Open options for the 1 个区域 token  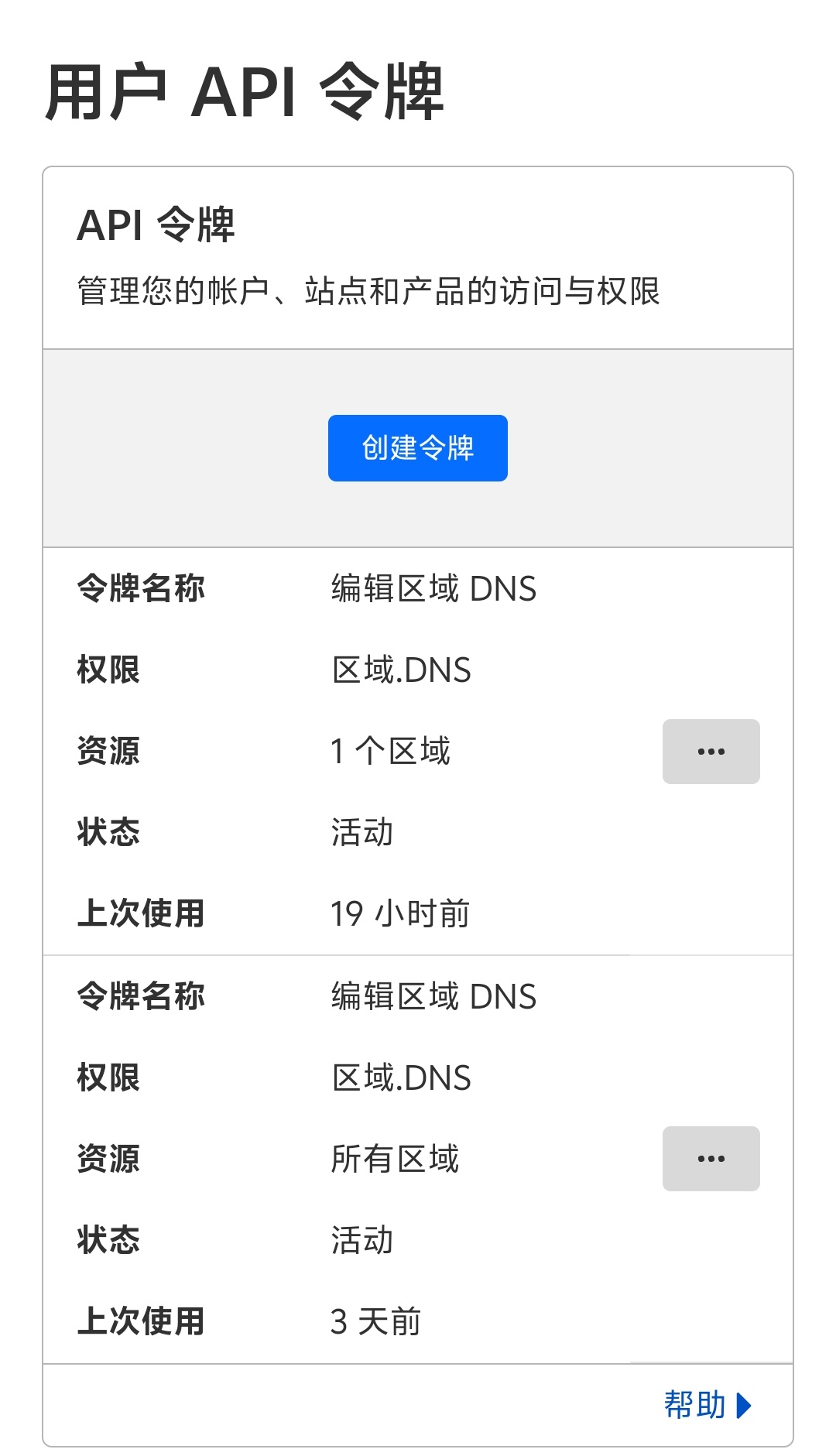click(x=710, y=751)
